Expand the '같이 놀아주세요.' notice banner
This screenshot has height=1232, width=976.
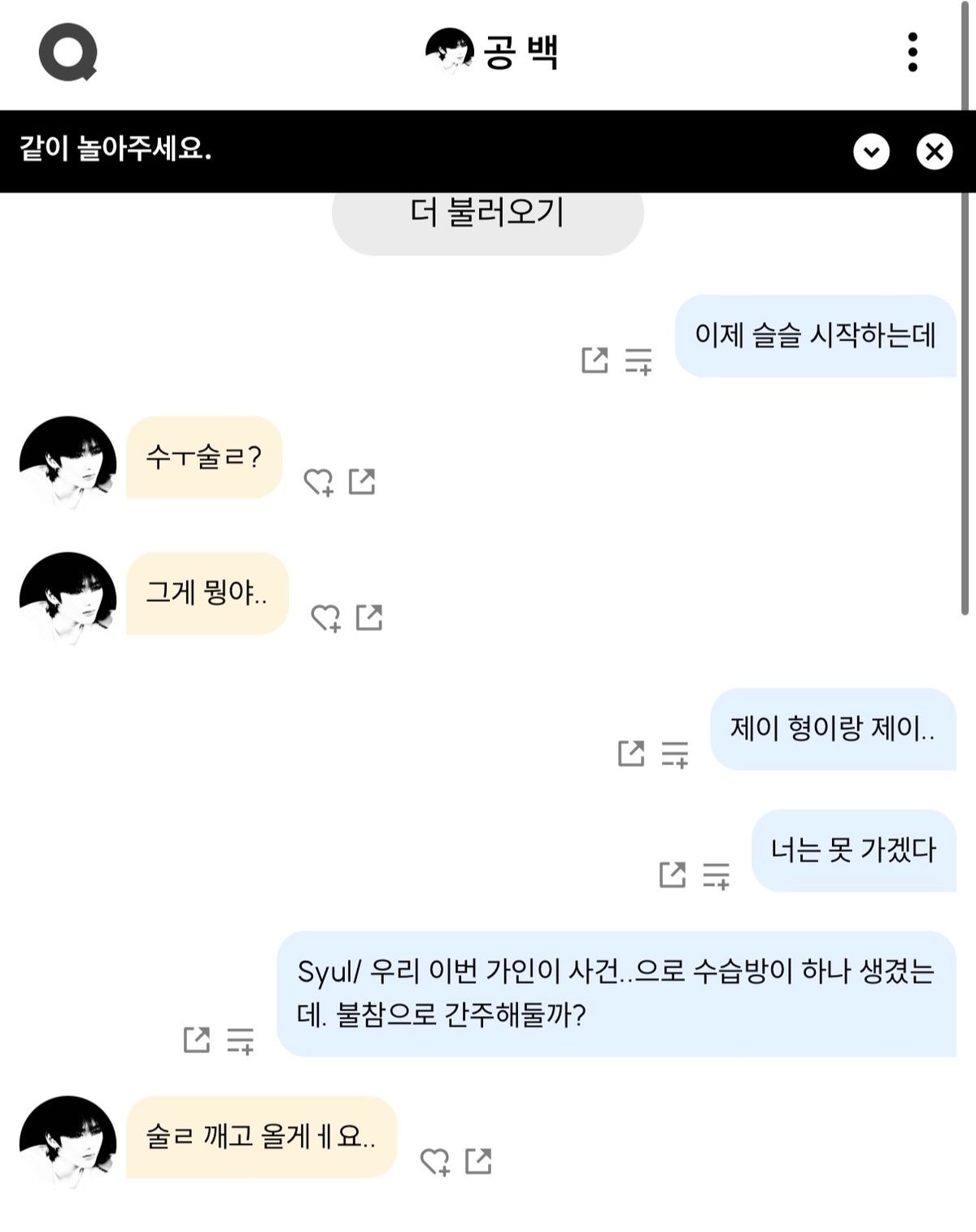871,151
